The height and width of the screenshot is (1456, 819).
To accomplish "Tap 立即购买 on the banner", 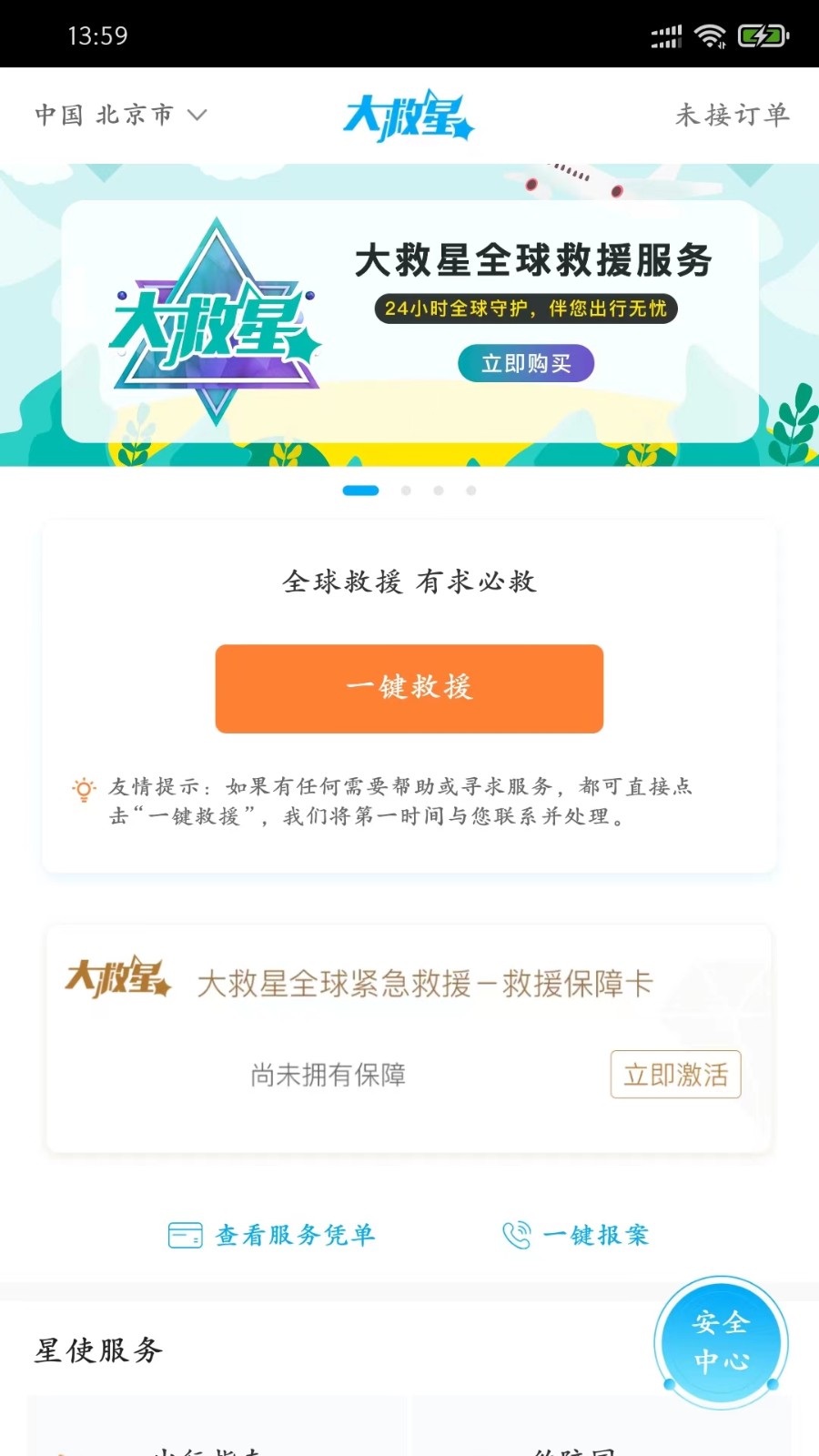I will [526, 362].
